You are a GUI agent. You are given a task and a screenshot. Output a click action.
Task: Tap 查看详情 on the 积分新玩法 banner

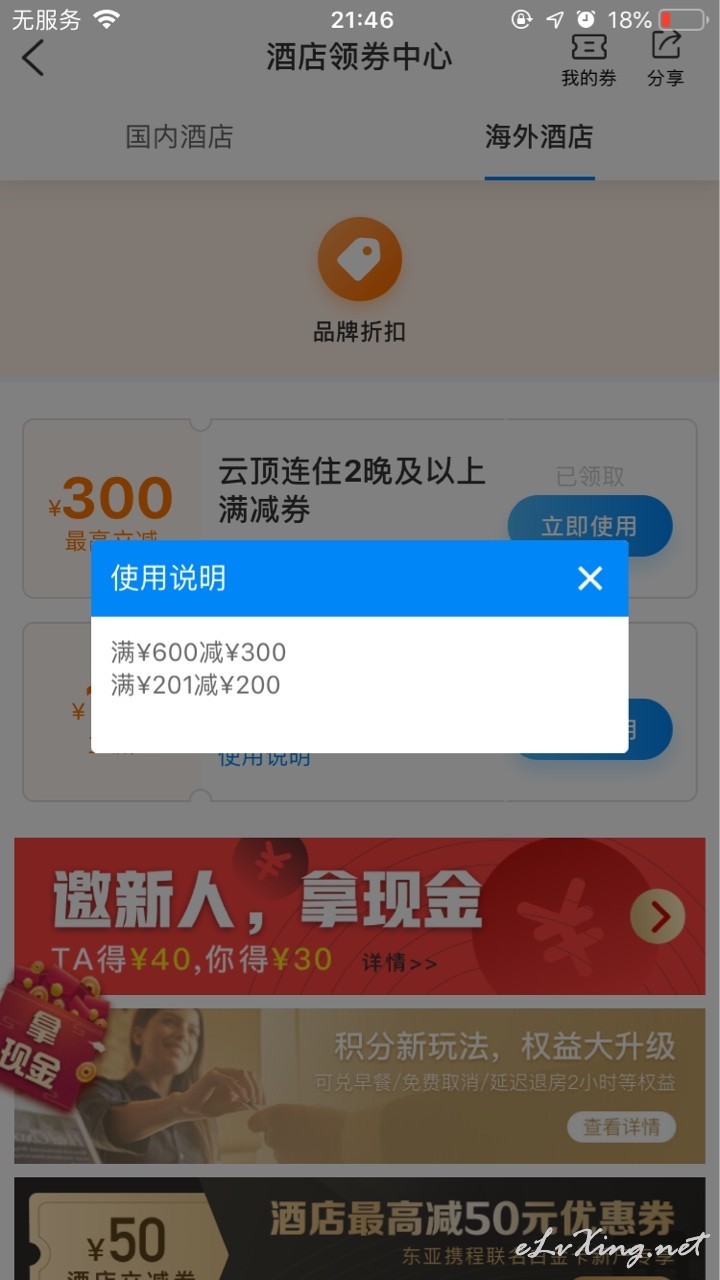[x=621, y=1126]
